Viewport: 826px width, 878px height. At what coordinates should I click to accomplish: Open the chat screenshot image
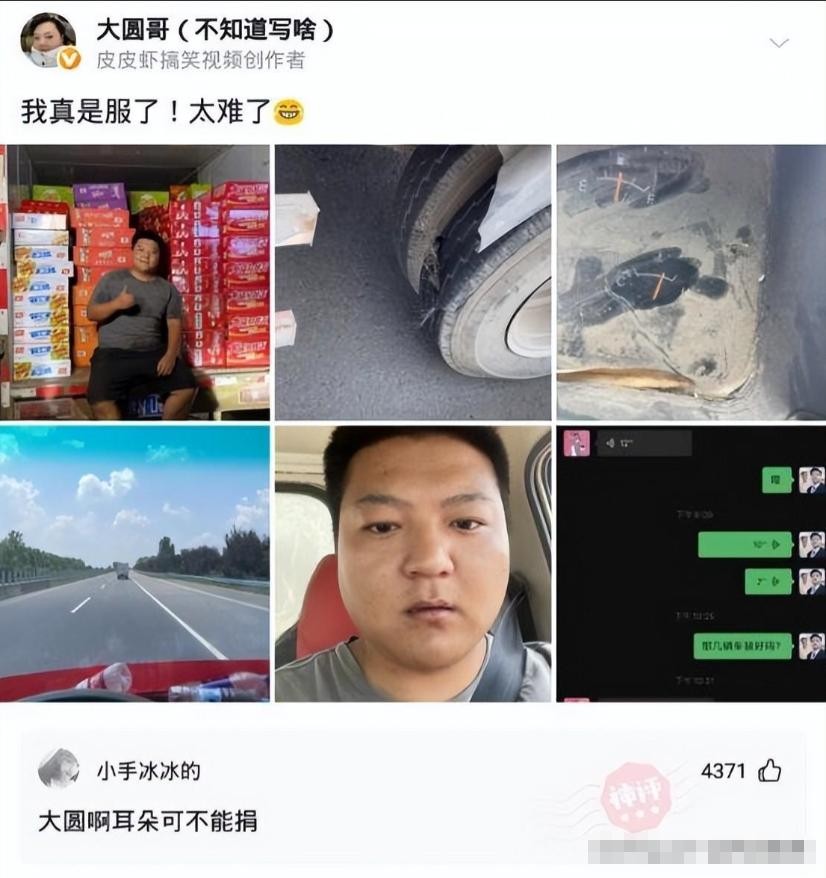pos(690,563)
